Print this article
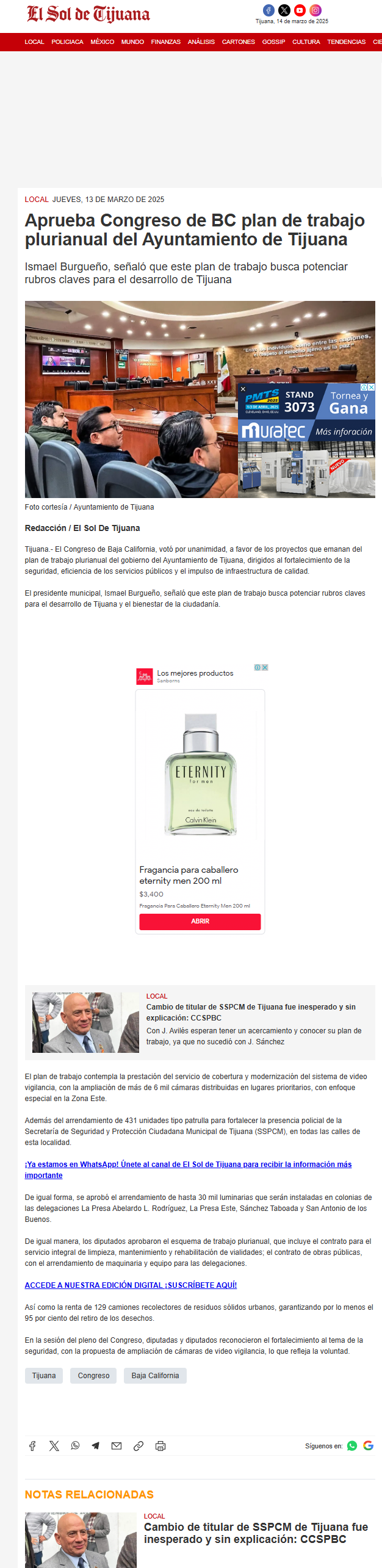The height and width of the screenshot is (1568, 382). click(160, 1445)
